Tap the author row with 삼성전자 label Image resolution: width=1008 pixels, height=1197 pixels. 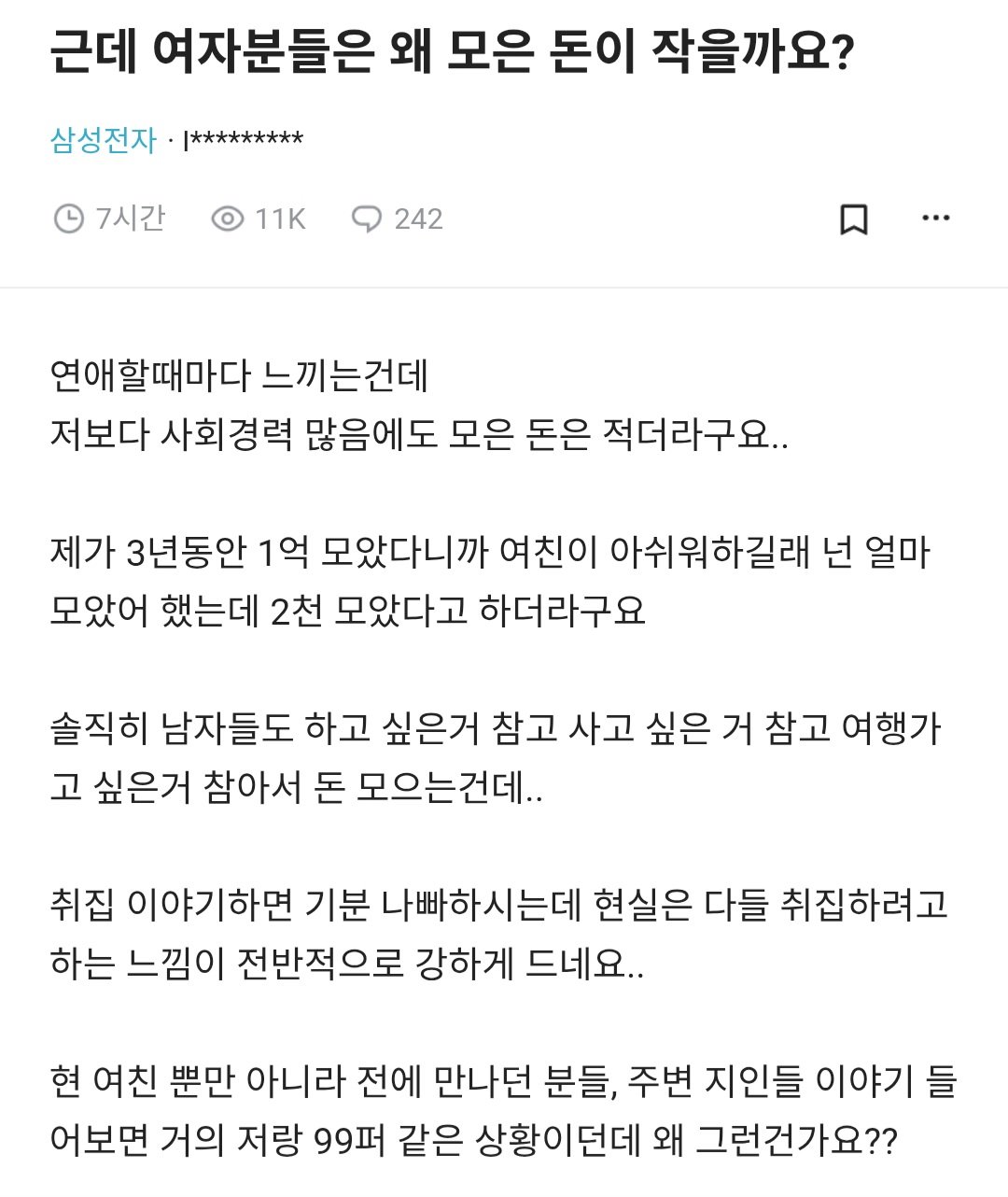[x=177, y=140]
